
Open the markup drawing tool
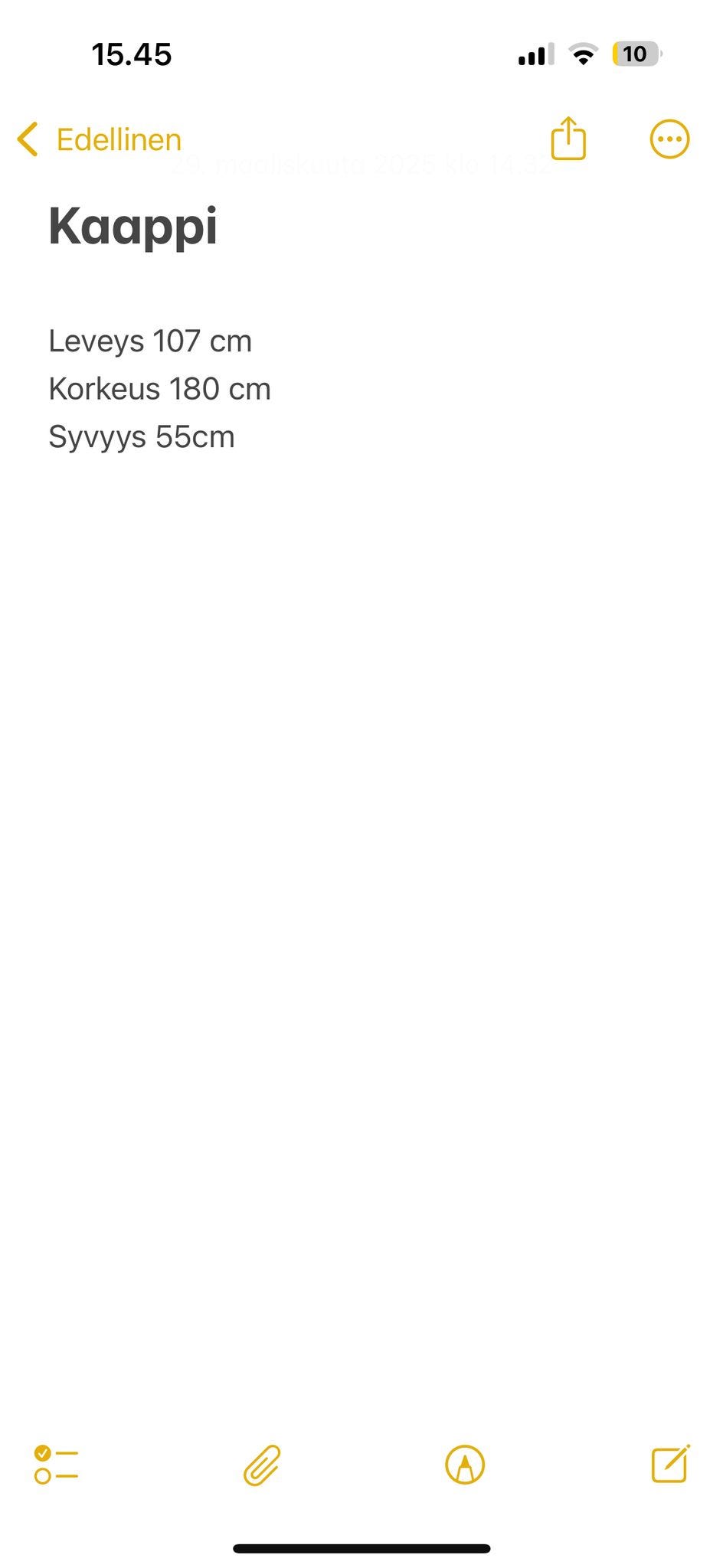coord(465,1465)
